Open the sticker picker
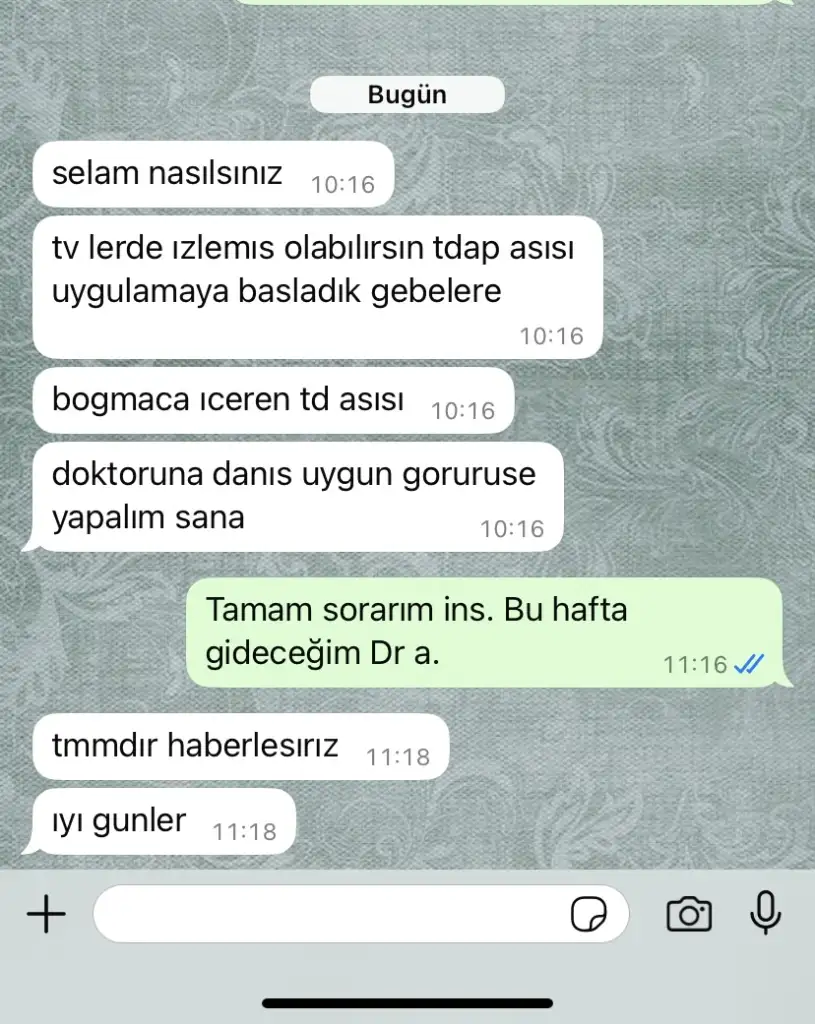815x1024 pixels. (x=589, y=914)
